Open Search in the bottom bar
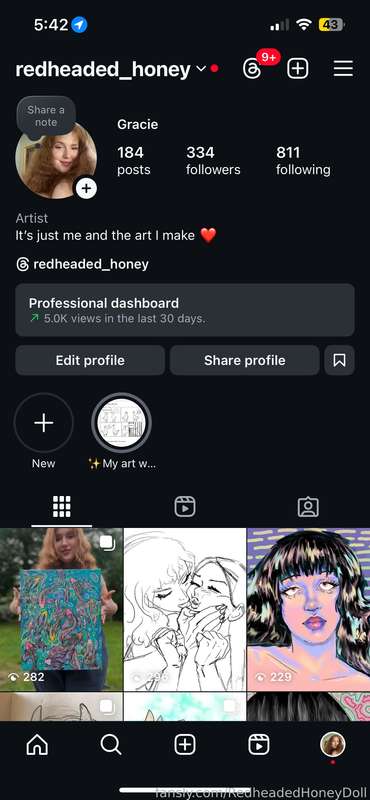 (x=111, y=745)
